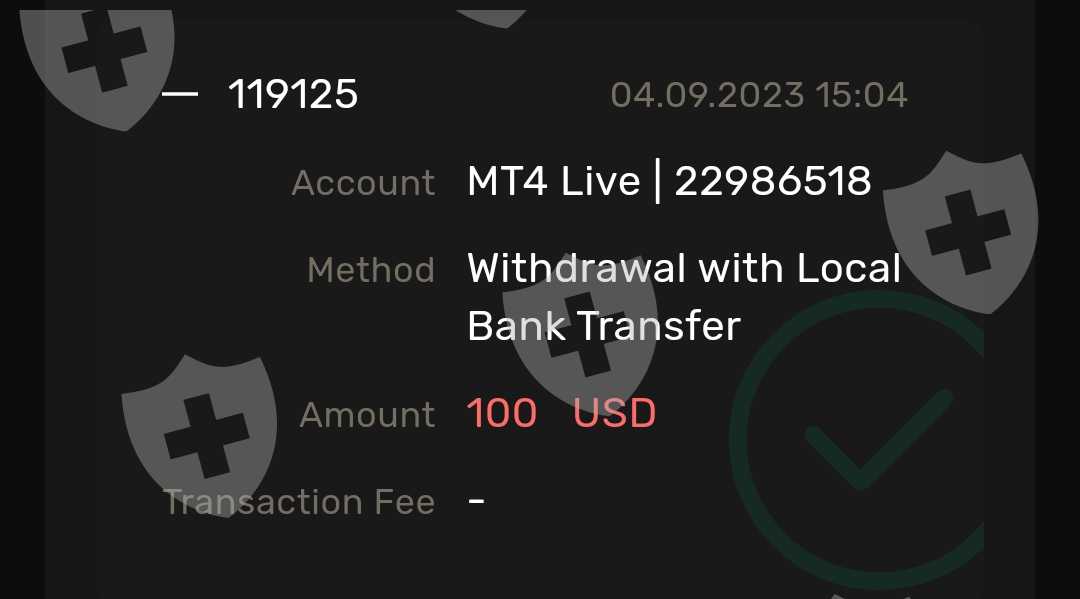Open withdrawal transaction 119125 card
This screenshot has width=1080, height=599.
(515, 310)
